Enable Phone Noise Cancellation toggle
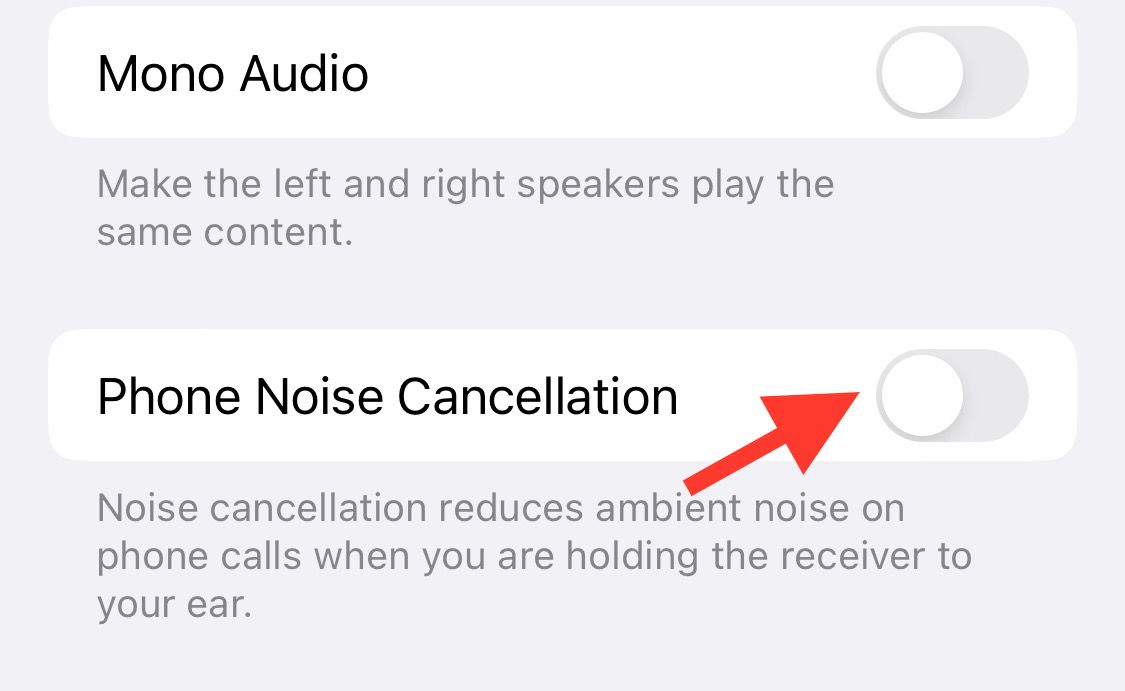 point(952,395)
